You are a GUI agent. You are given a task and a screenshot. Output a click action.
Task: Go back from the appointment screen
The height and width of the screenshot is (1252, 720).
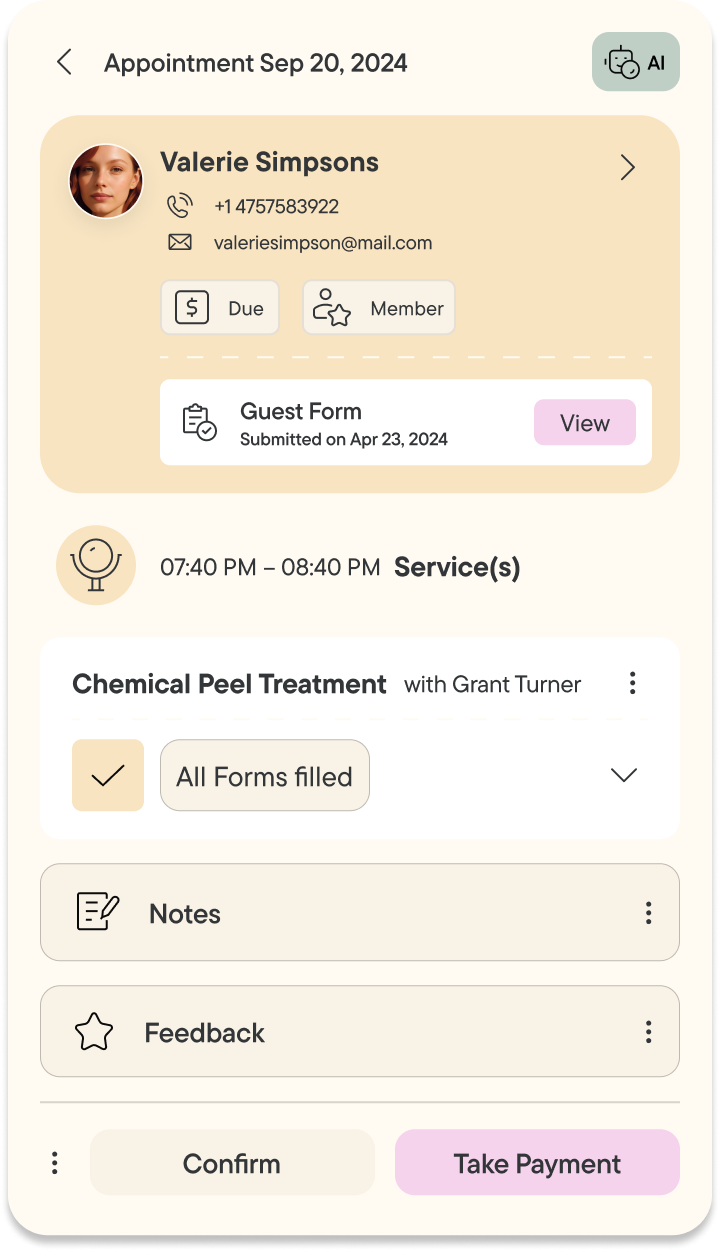64,63
